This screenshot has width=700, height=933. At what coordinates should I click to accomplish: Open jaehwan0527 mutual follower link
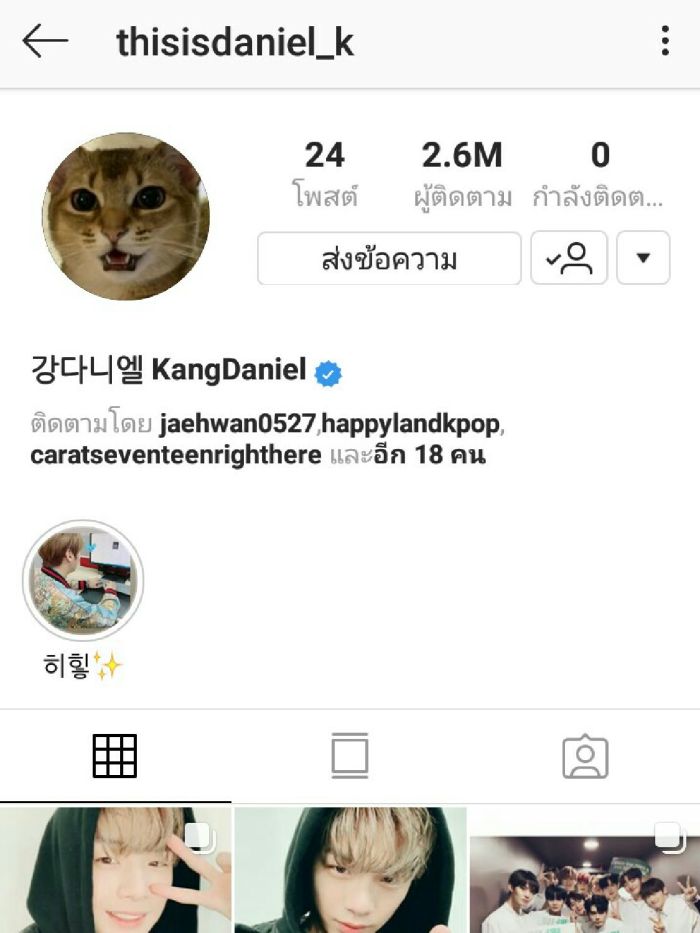[236, 424]
